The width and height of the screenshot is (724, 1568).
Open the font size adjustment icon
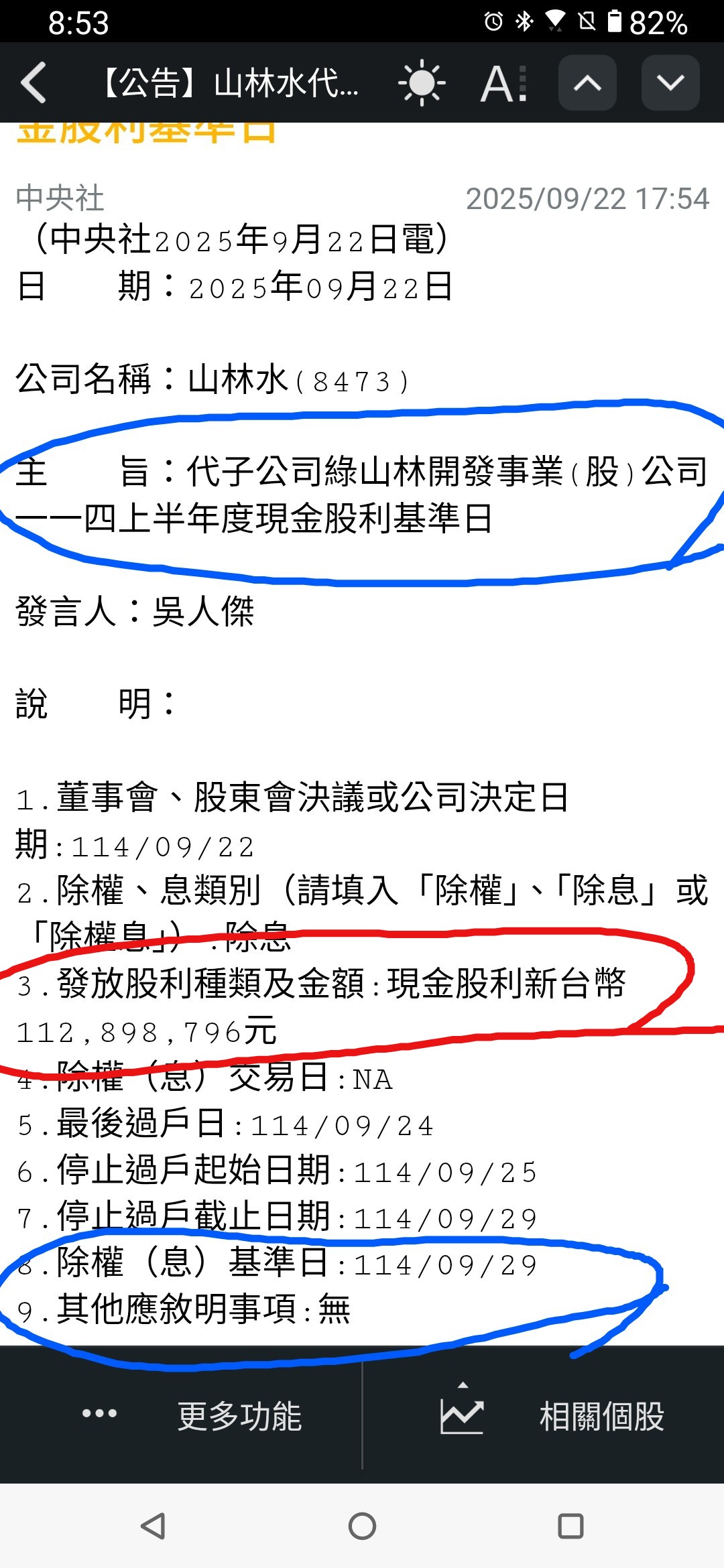click(504, 83)
